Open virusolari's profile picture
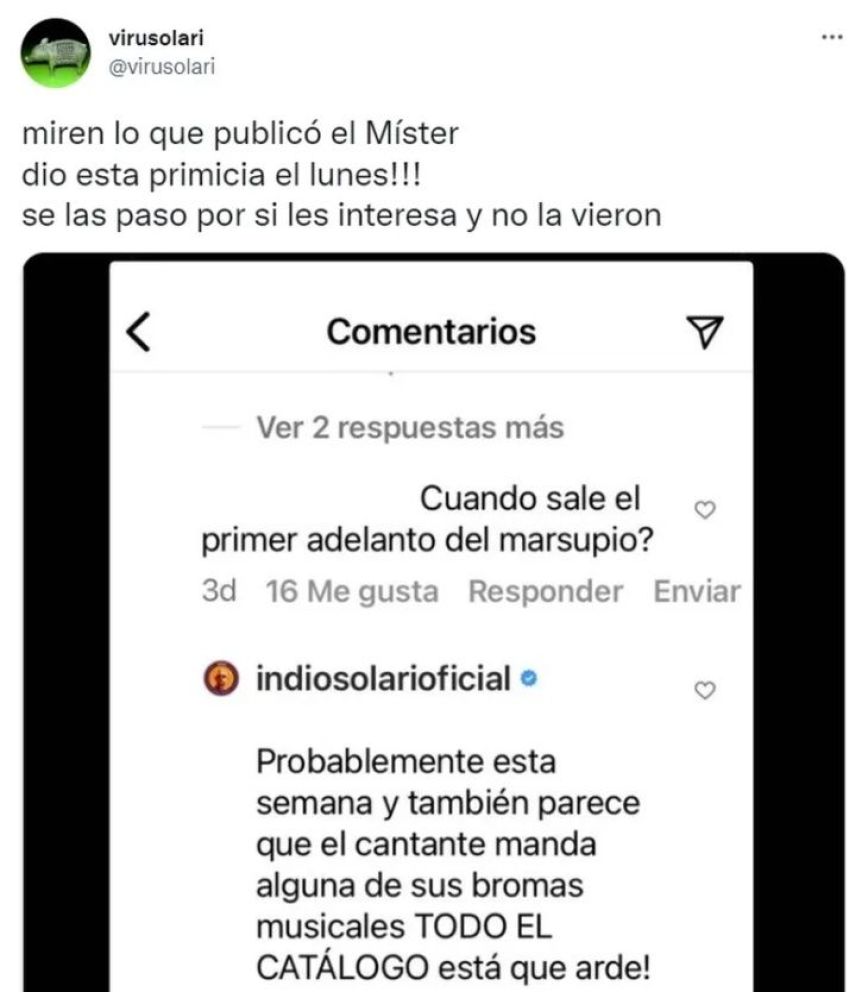This screenshot has height=992, width=868. (x=56, y=53)
